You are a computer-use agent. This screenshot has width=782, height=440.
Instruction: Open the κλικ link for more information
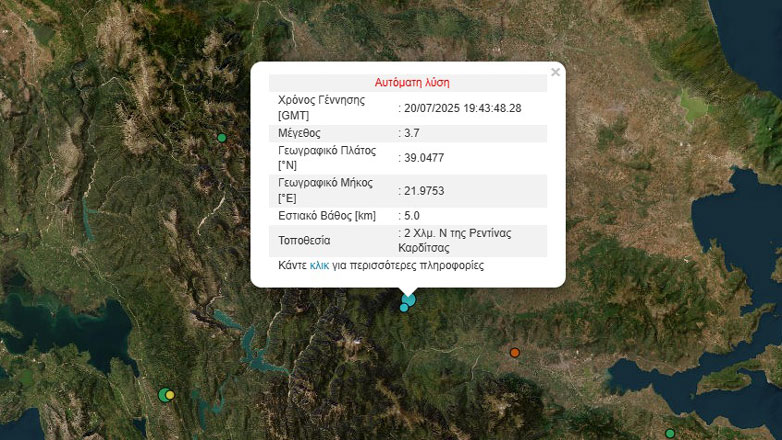tap(319, 266)
